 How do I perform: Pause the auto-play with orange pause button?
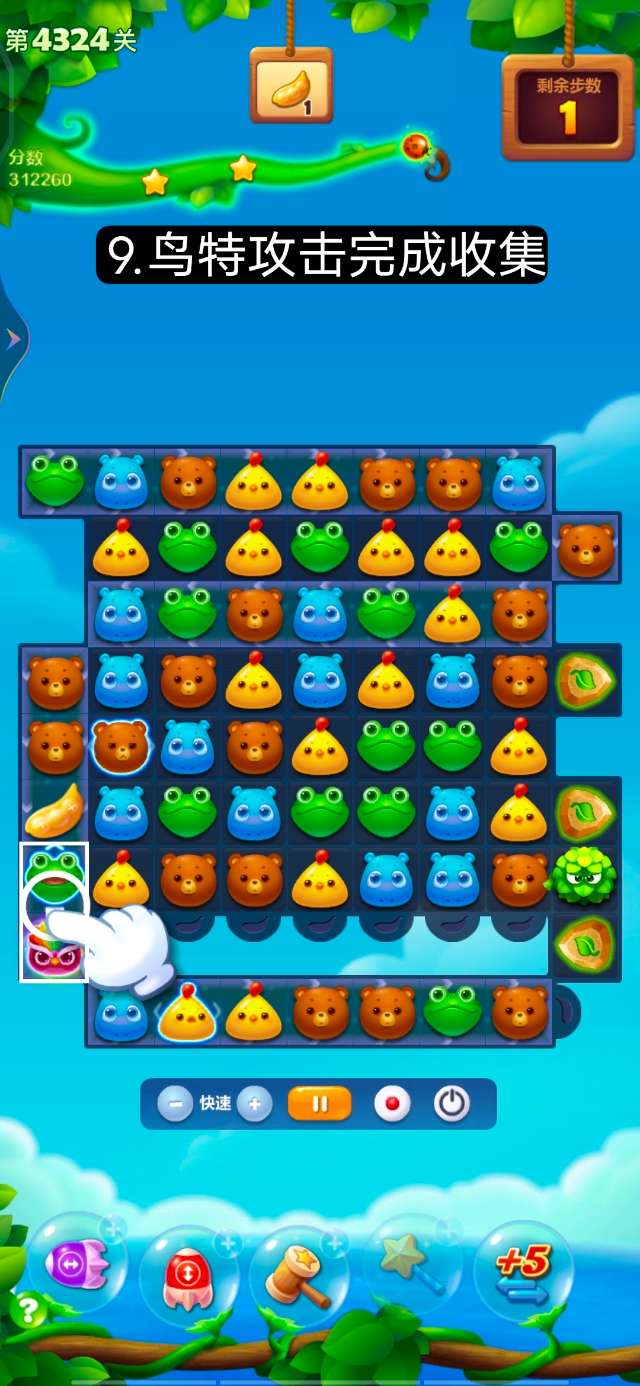pos(320,1104)
